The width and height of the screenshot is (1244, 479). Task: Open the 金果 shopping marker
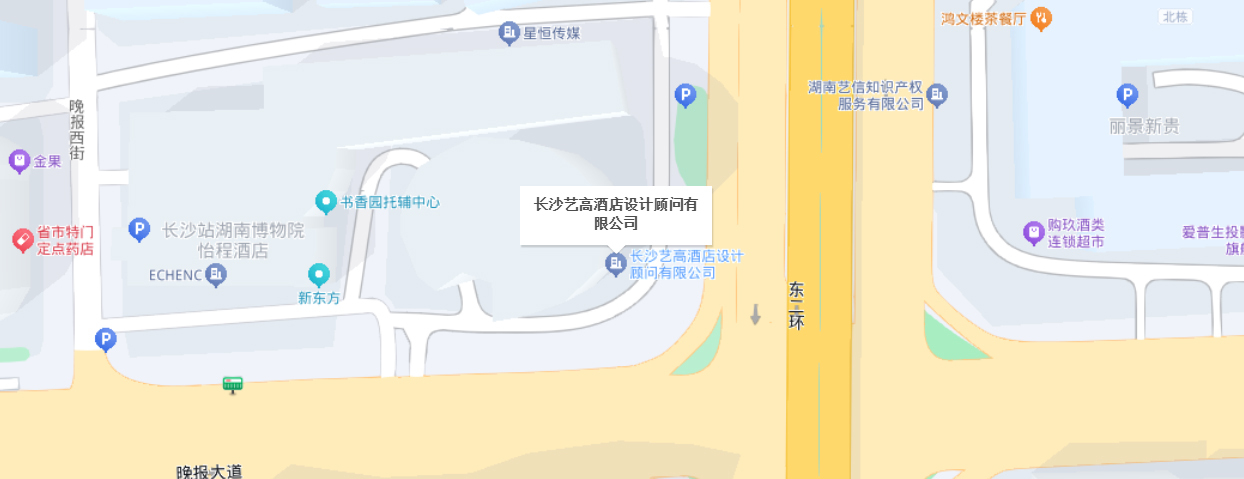coord(19,160)
